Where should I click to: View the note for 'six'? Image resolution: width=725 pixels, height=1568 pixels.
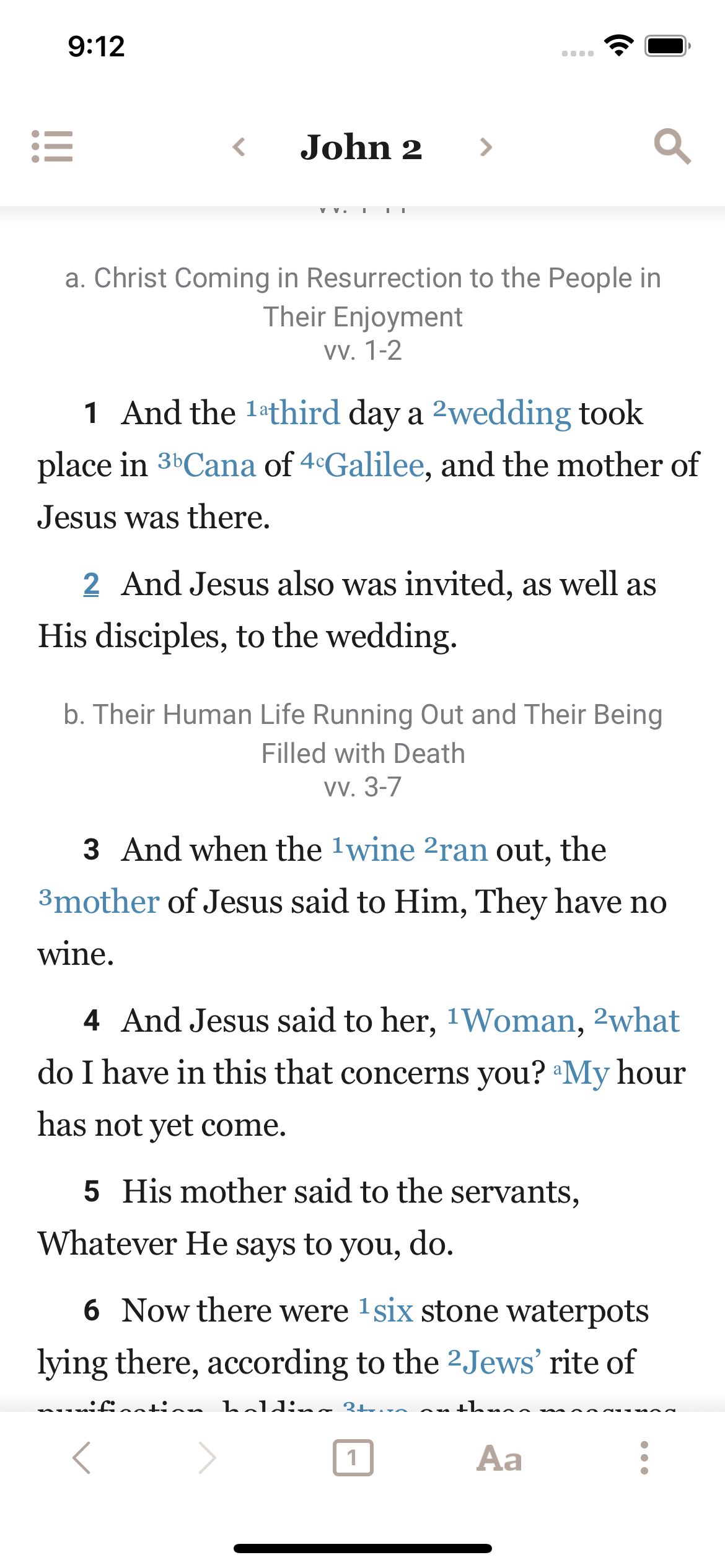pyautogui.click(x=392, y=1310)
